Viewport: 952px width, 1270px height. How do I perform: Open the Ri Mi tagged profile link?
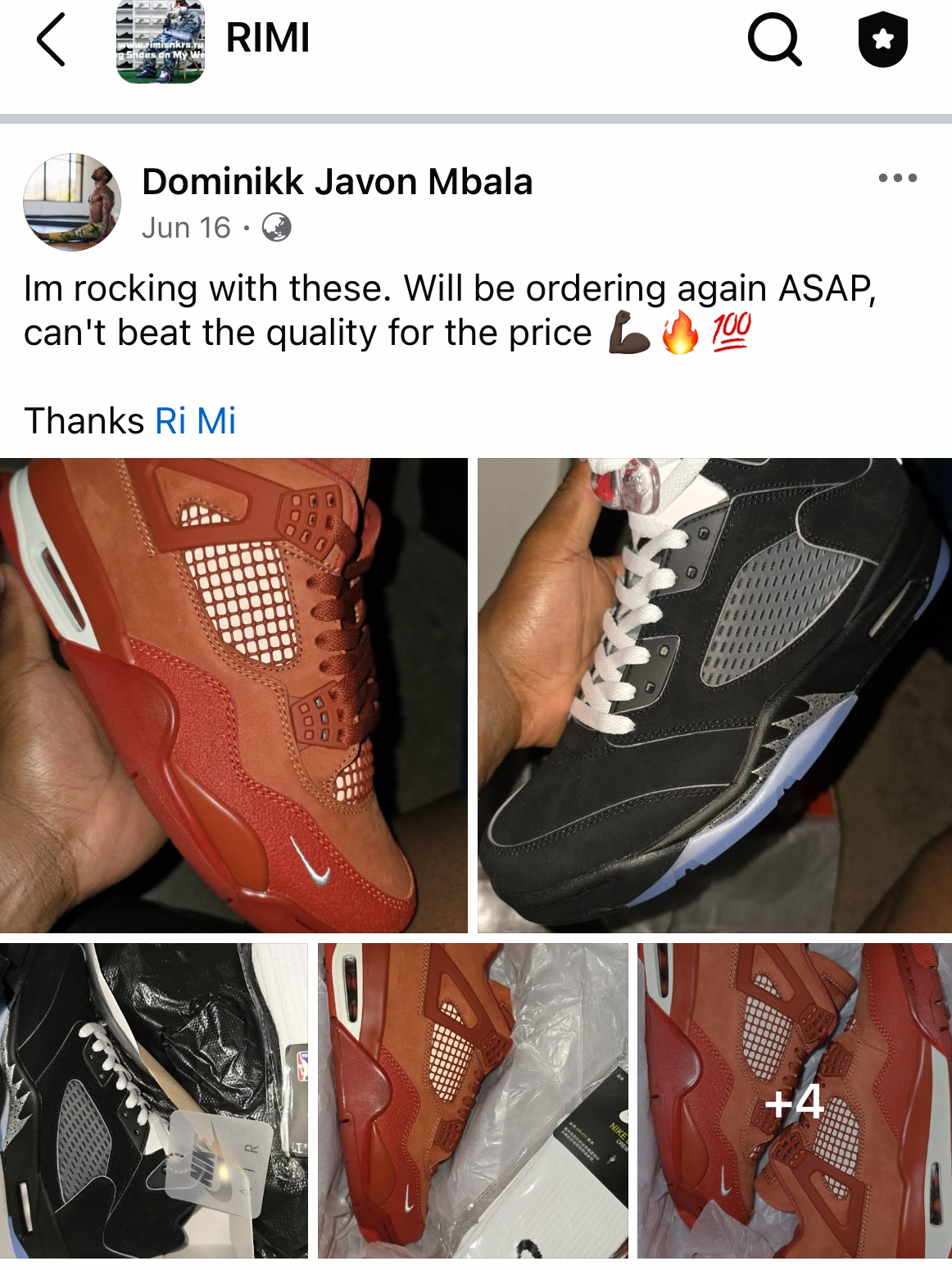point(195,421)
